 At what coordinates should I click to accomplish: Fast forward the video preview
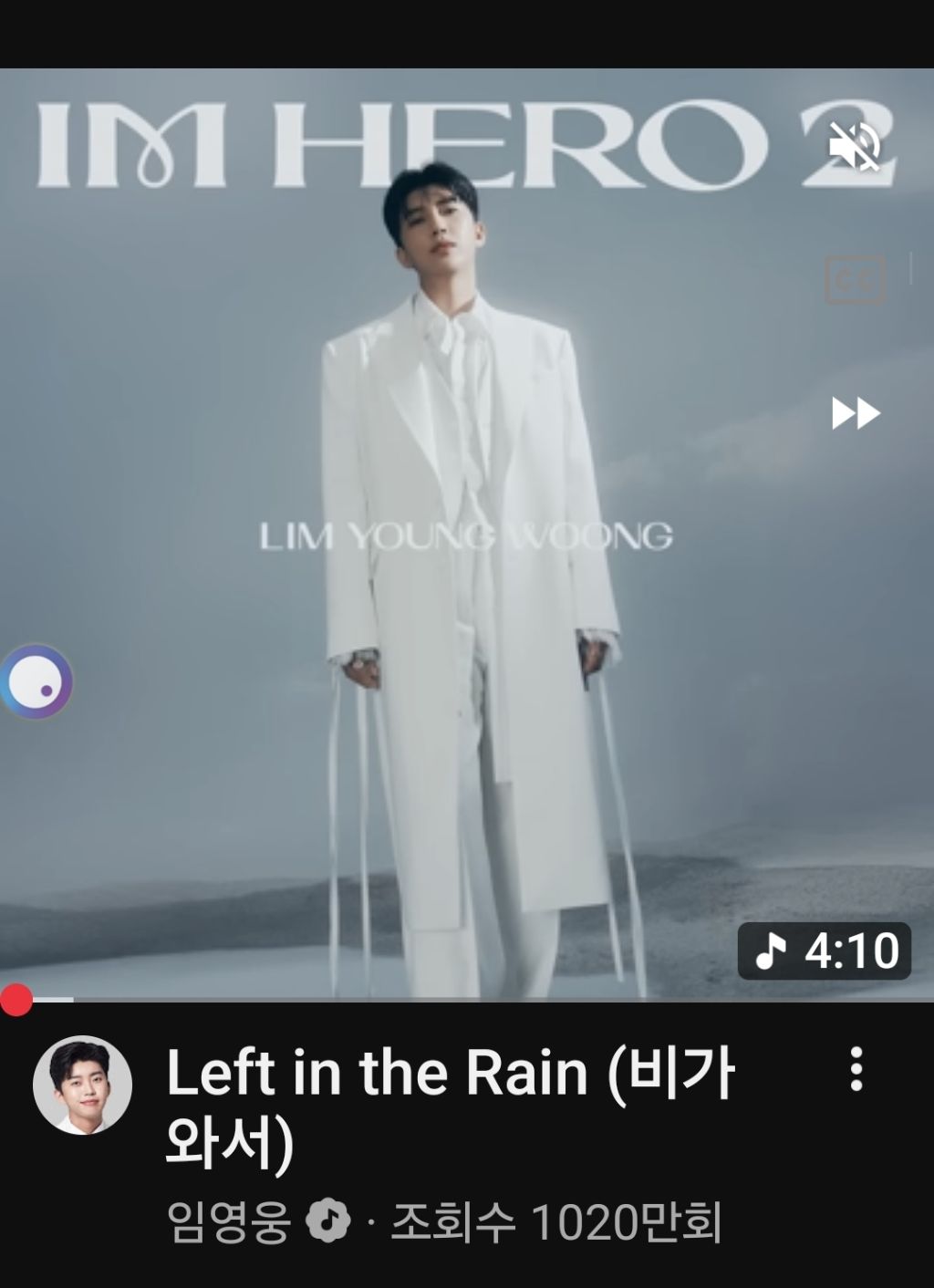(x=855, y=413)
